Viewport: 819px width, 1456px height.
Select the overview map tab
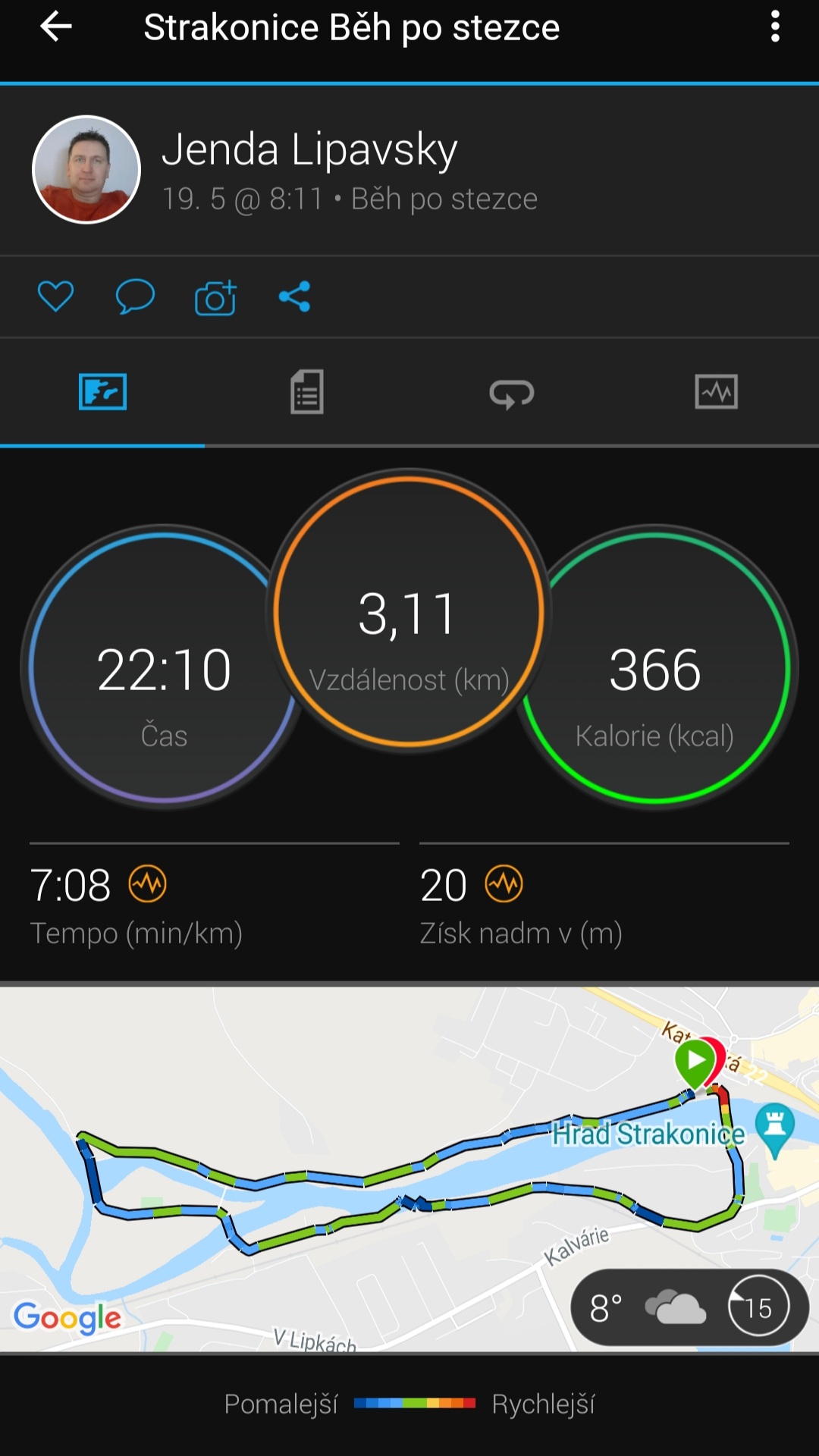tap(102, 392)
